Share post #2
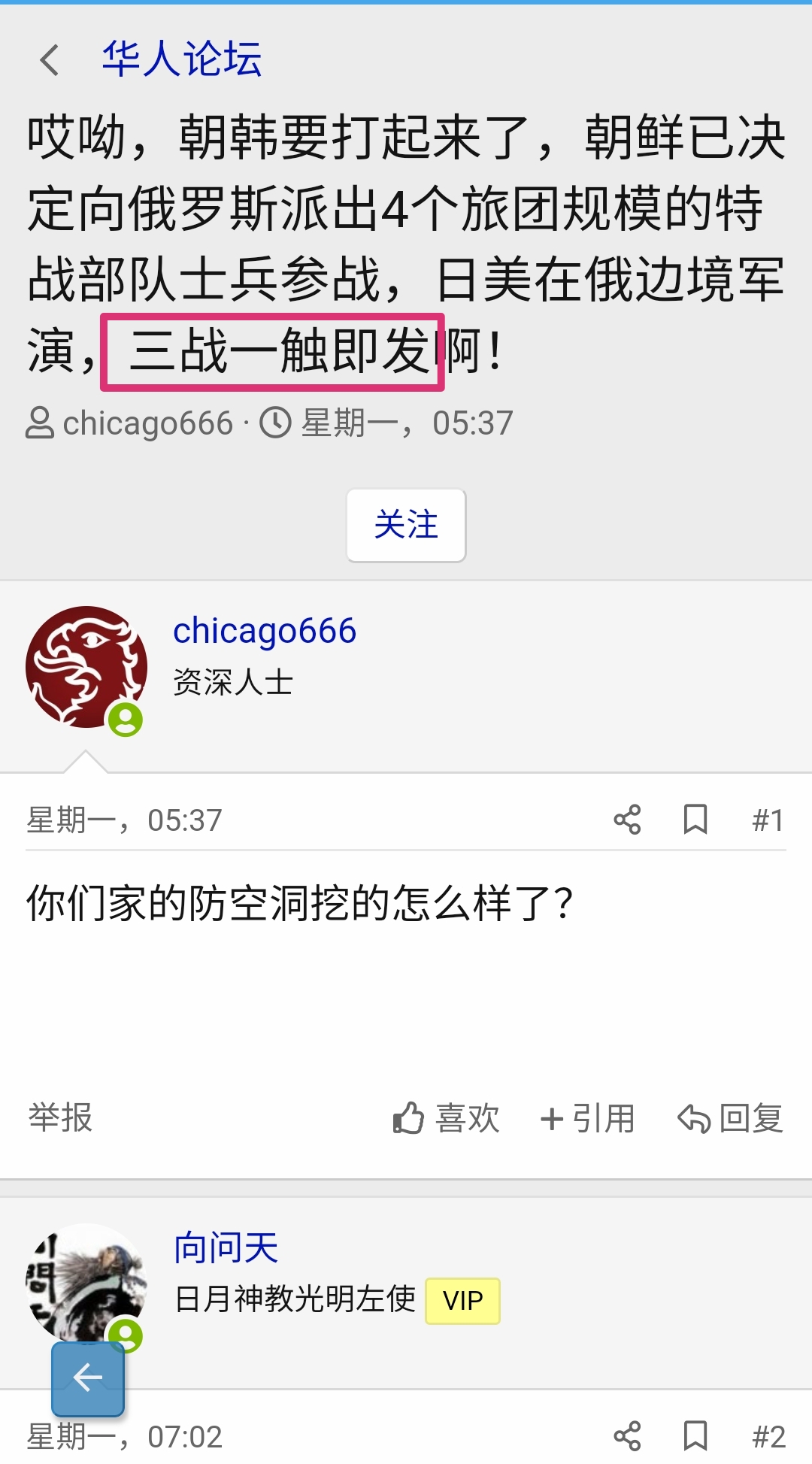 [627, 1436]
